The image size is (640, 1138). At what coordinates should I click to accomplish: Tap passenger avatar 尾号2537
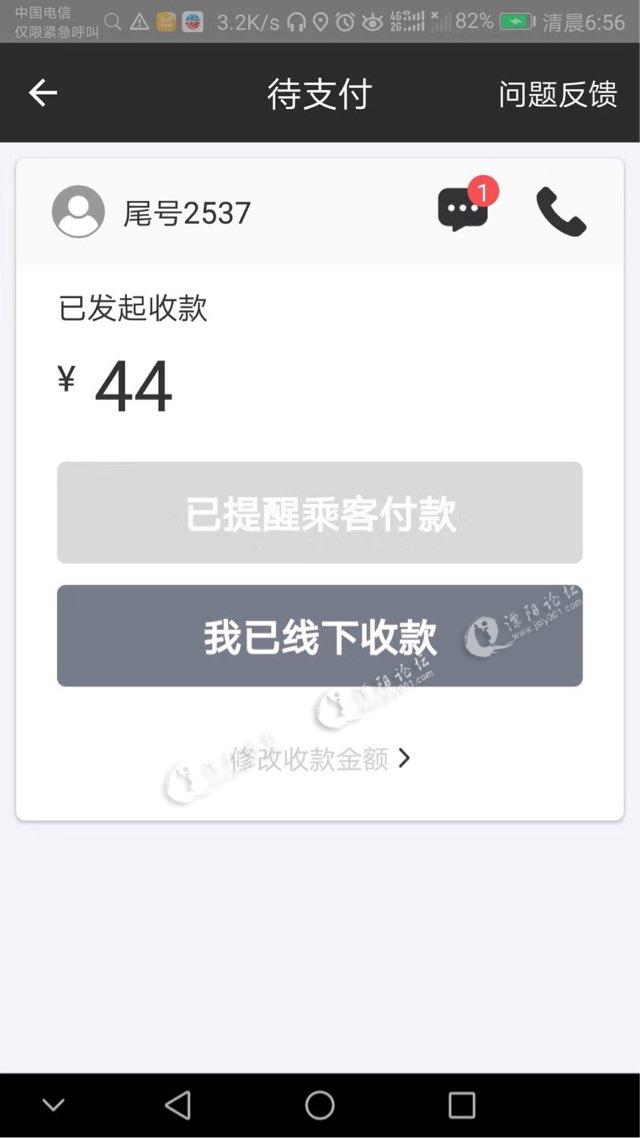pyautogui.click(x=78, y=212)
